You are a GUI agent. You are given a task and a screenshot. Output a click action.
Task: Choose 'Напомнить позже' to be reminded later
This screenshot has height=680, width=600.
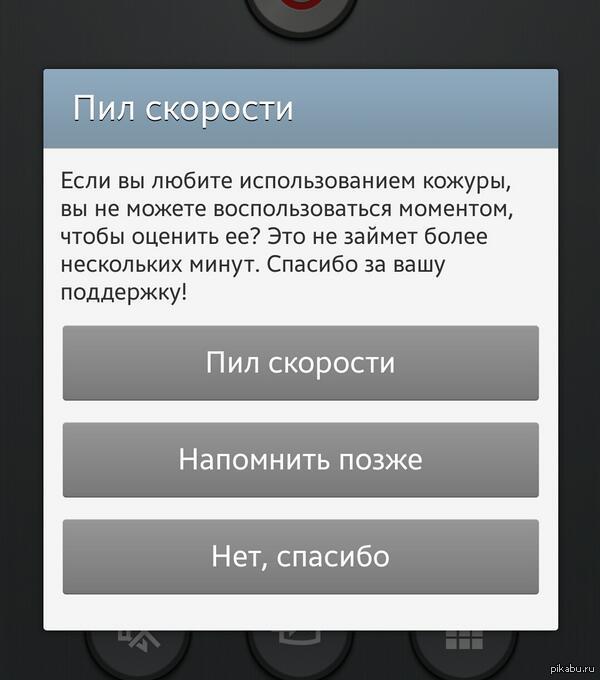(x=300, y=459)
